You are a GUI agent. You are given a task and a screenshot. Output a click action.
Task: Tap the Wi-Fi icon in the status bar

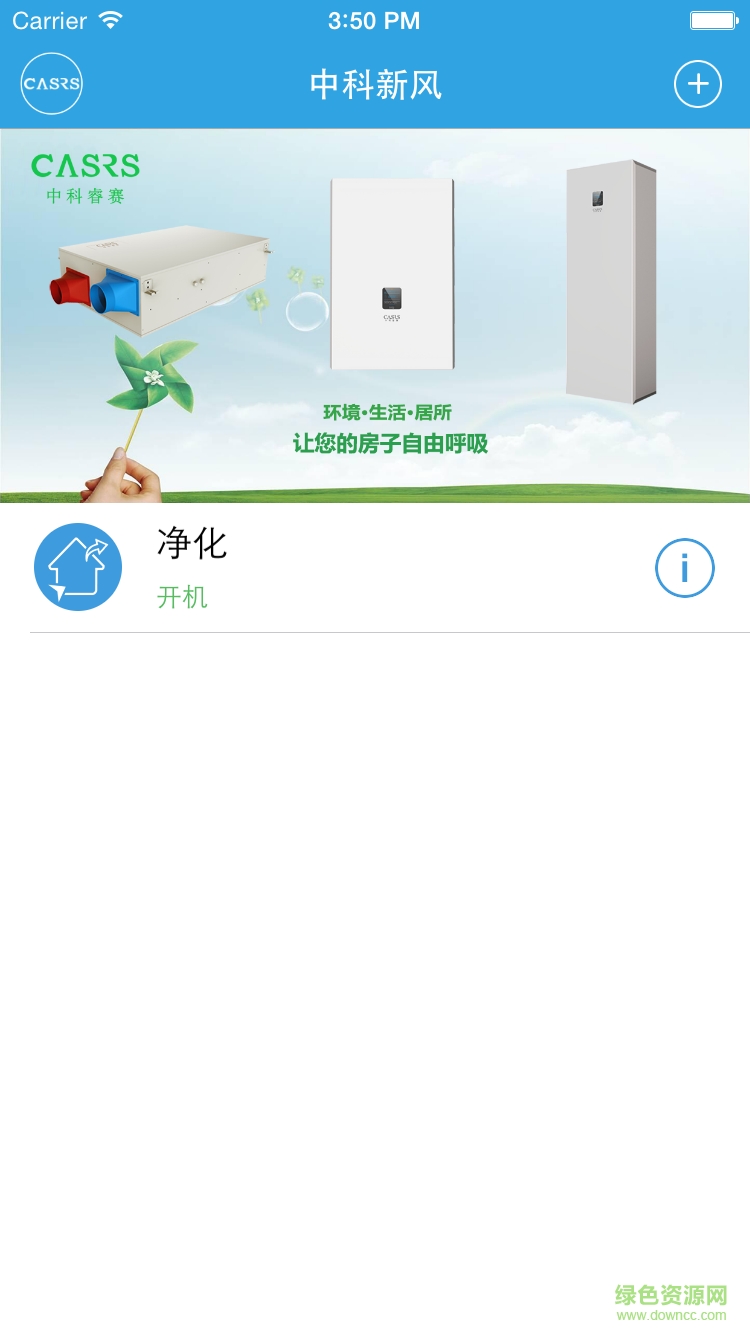click(110, 19)
